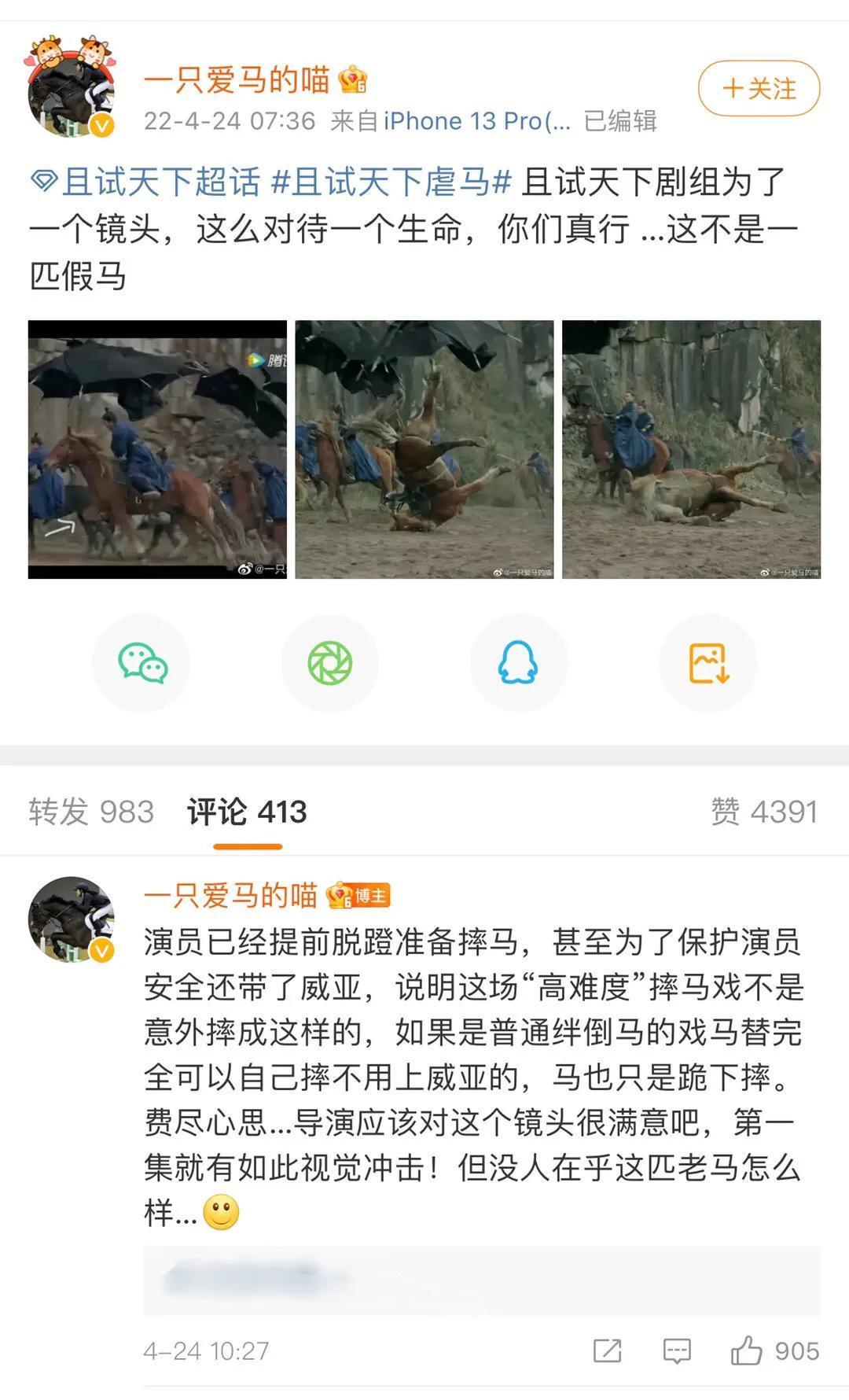This screenshot has height=1400, width=849.
Task: Select the 评论 413 tab
Action: [x=247, y=812]
